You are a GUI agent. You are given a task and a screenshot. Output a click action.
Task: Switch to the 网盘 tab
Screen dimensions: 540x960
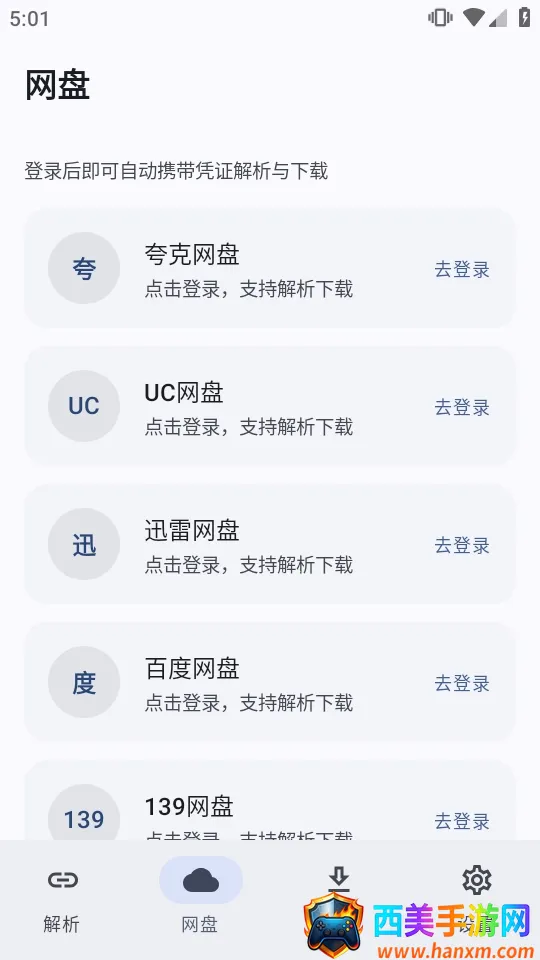tap(201, 898)
